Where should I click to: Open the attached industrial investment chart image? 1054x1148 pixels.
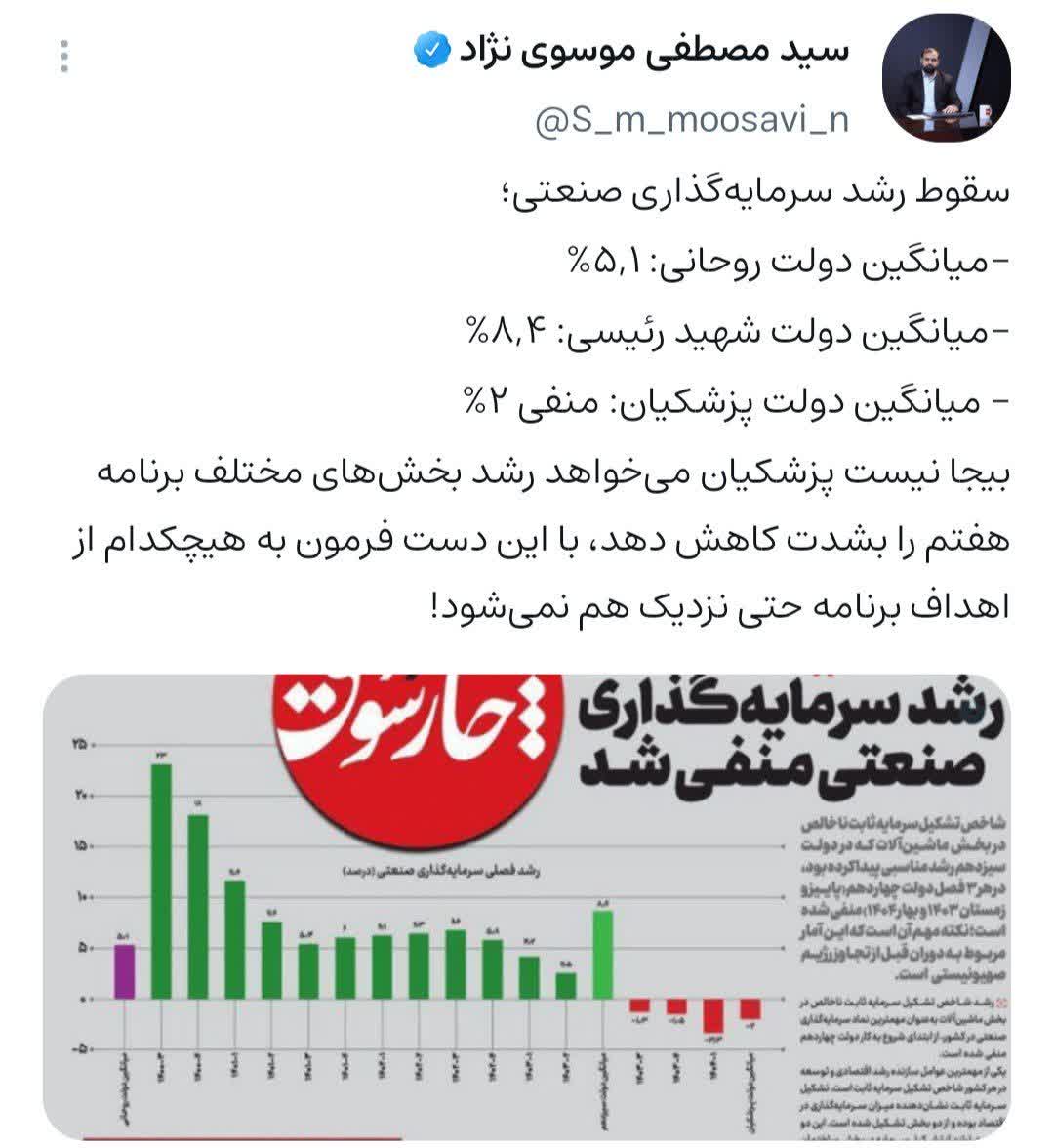coord(527,906)
